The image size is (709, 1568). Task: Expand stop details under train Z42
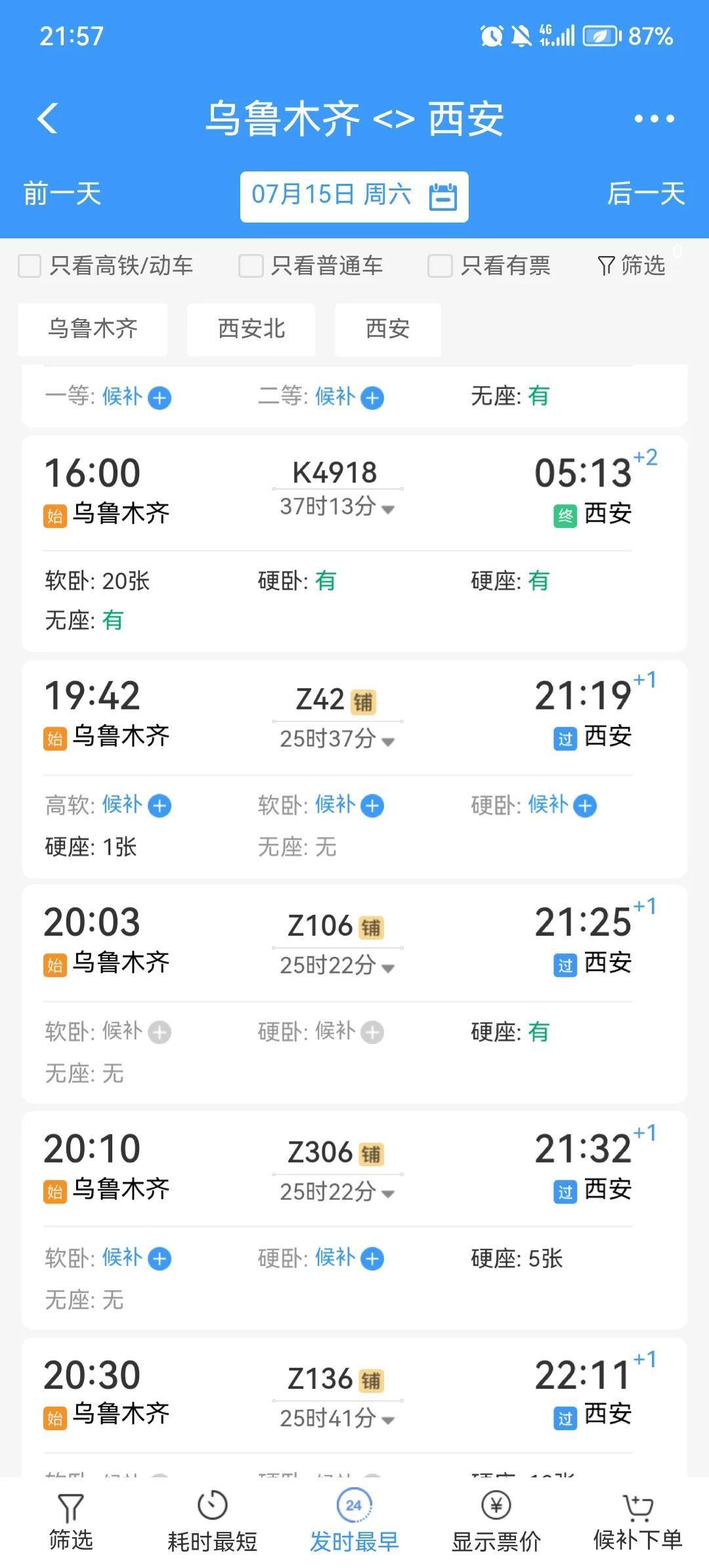[337, 740]
